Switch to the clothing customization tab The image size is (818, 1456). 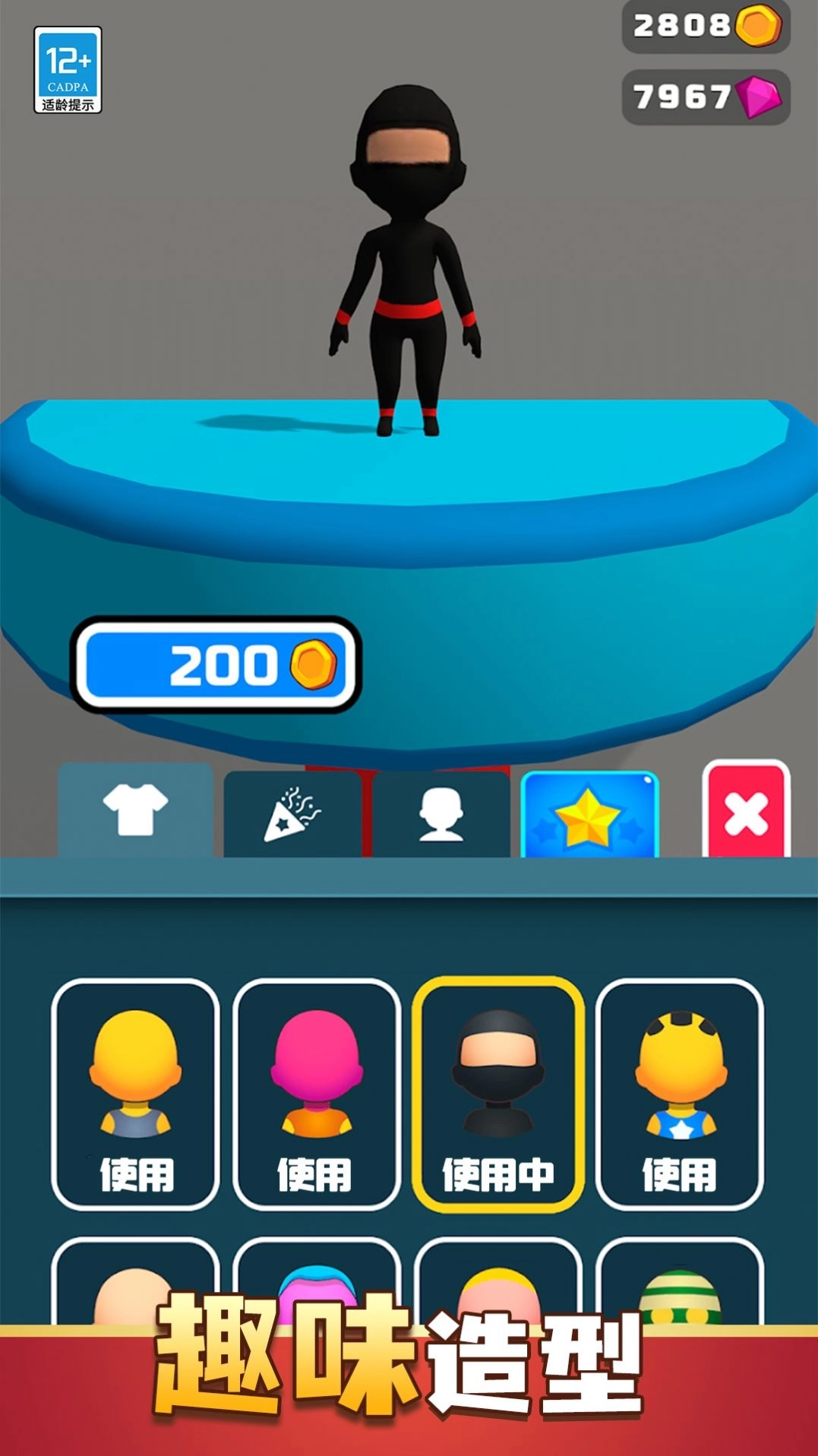pos(135,813)
